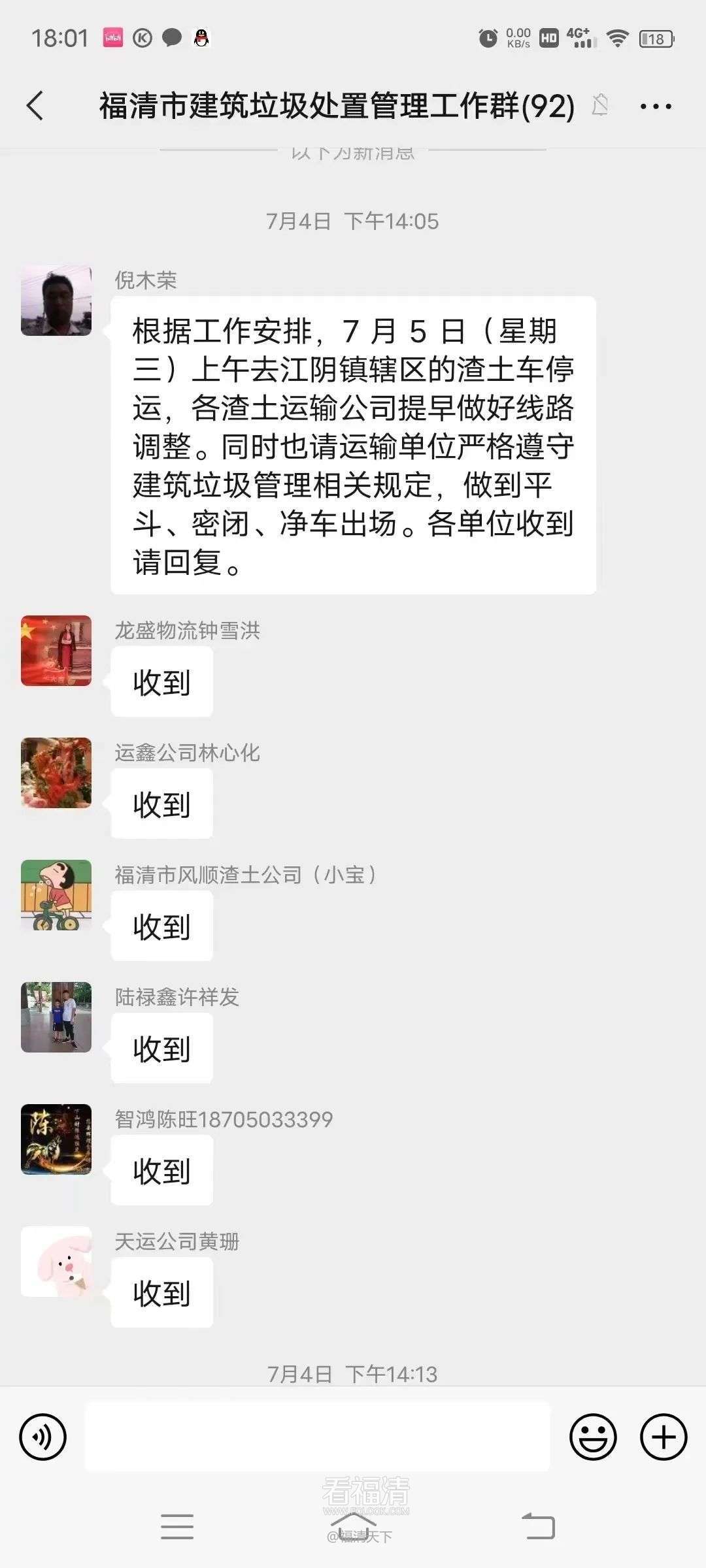Viewport: 706px width, 1568px height.
Task: Open 陆禄鑫许祥发's avatar
Action: [56, 1017]
